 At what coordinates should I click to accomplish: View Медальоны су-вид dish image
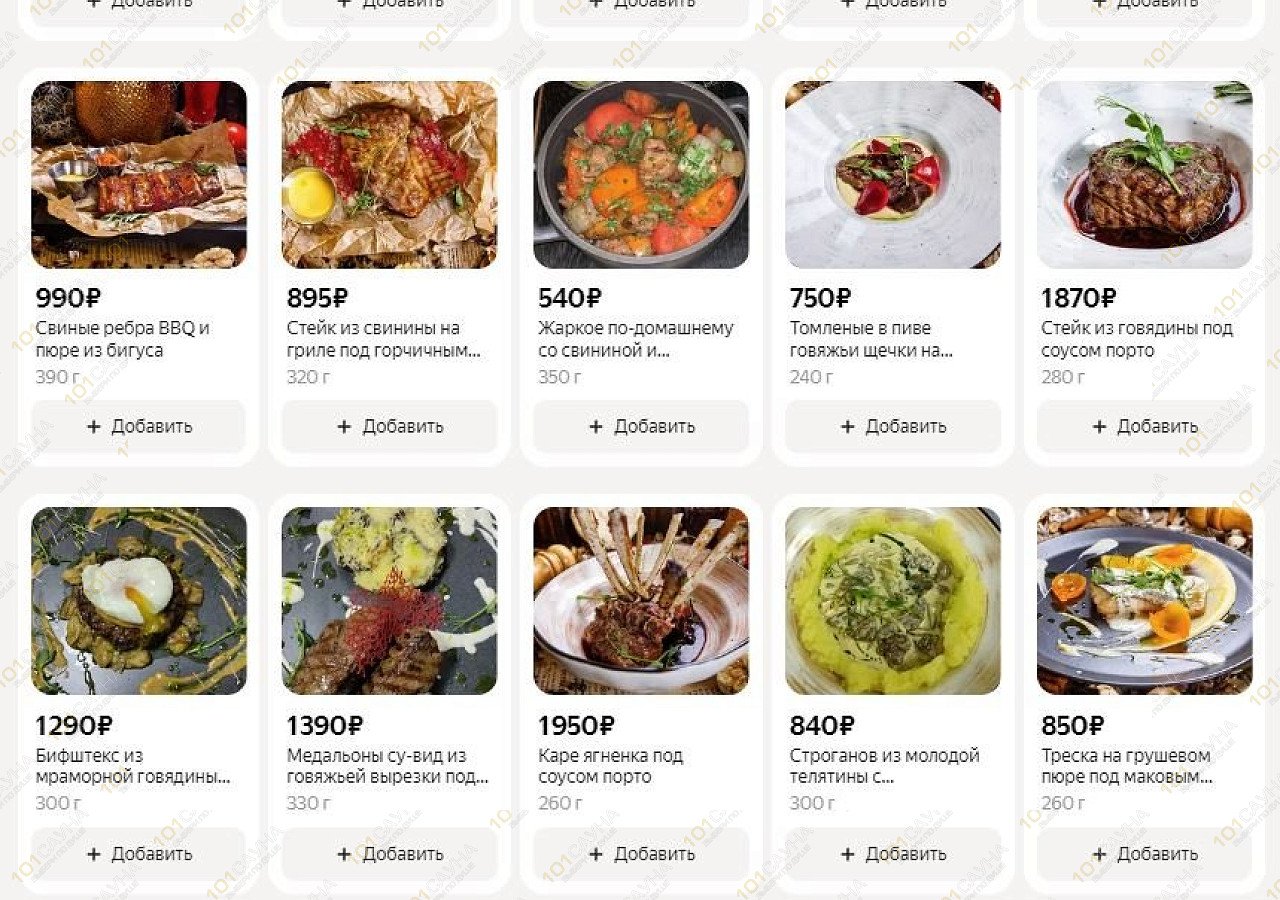(x=390, y=600)
